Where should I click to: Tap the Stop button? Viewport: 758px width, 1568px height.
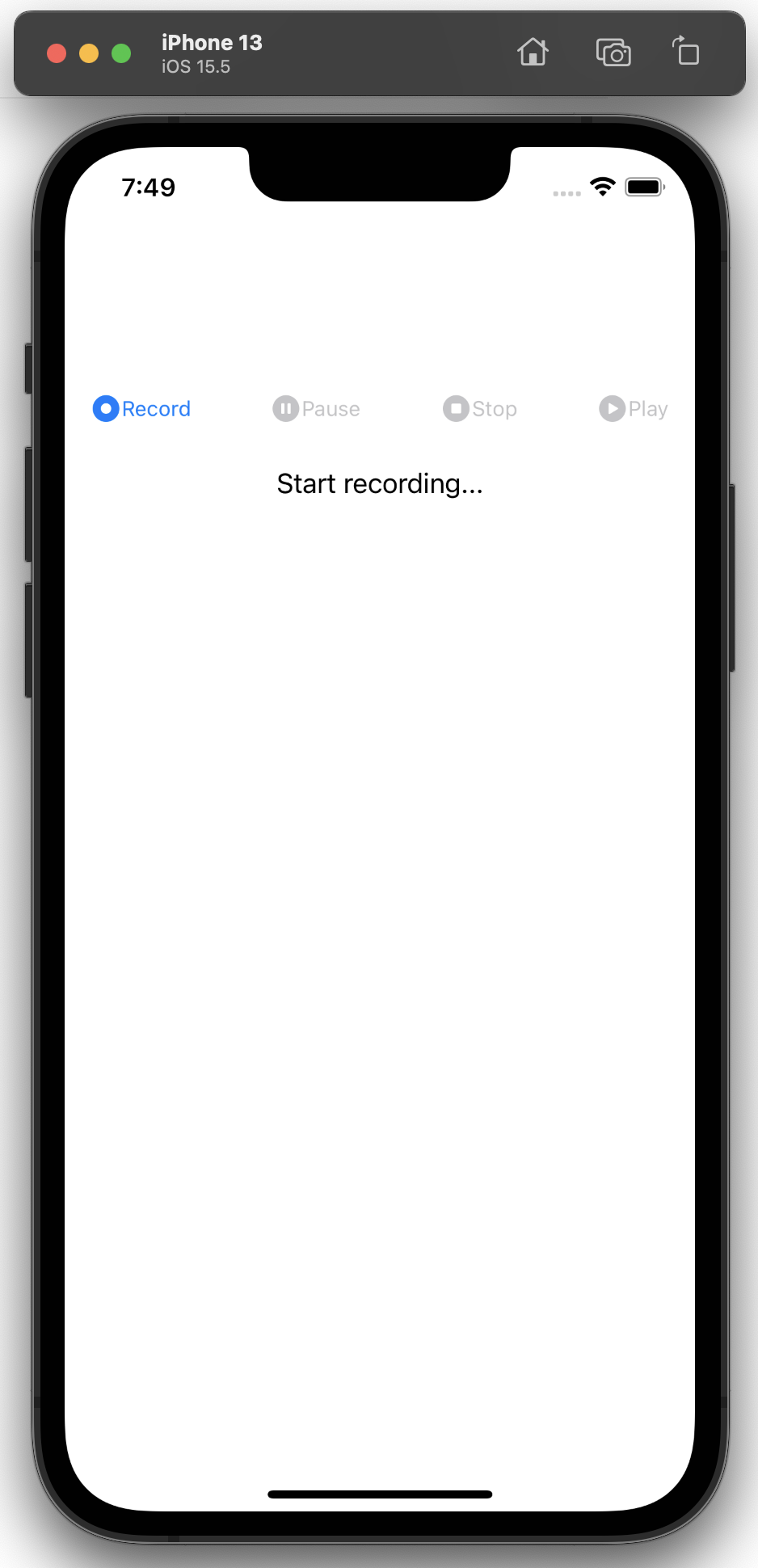(x=480, y=409)
